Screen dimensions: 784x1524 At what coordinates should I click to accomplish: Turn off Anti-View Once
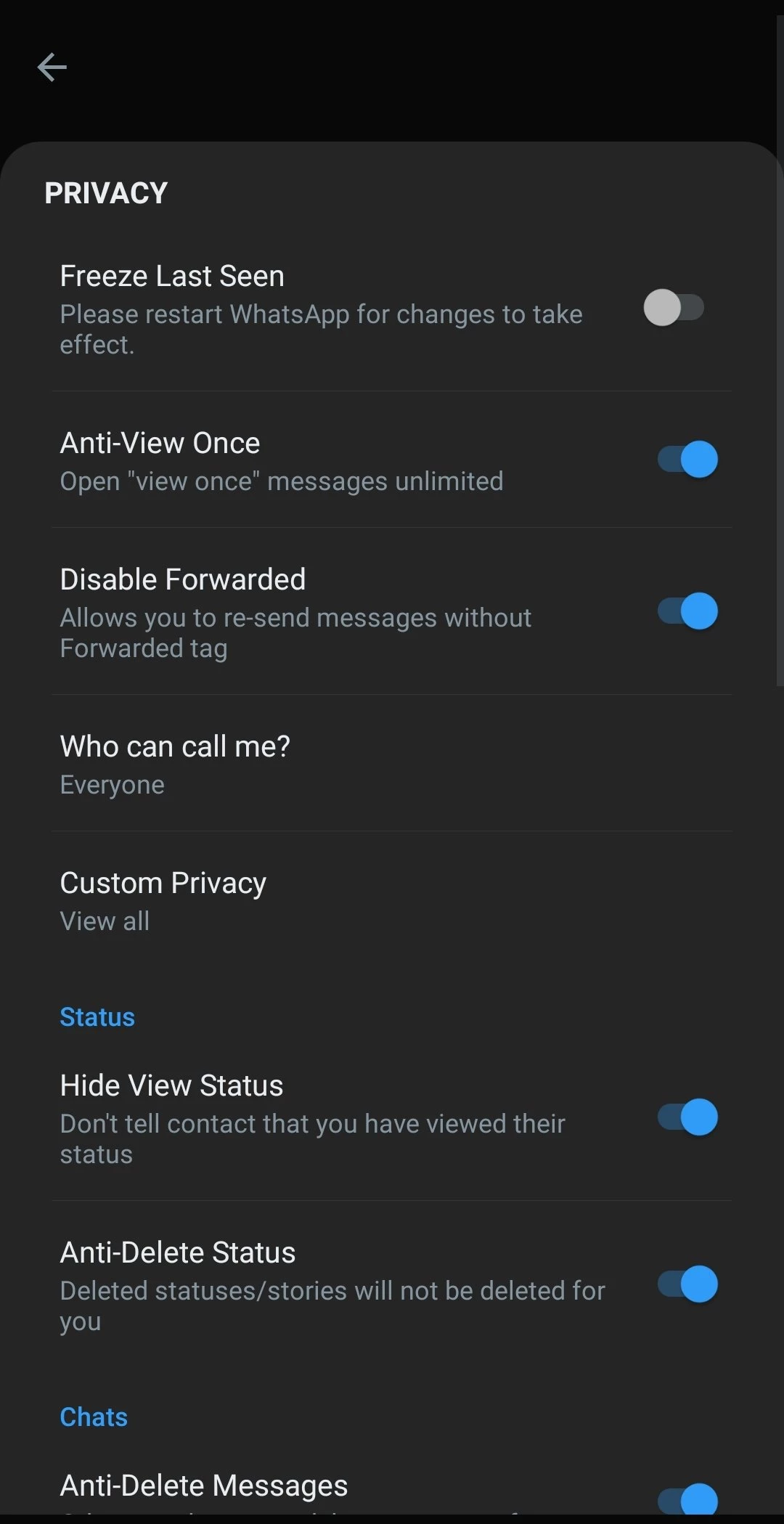tap(687, 460)
